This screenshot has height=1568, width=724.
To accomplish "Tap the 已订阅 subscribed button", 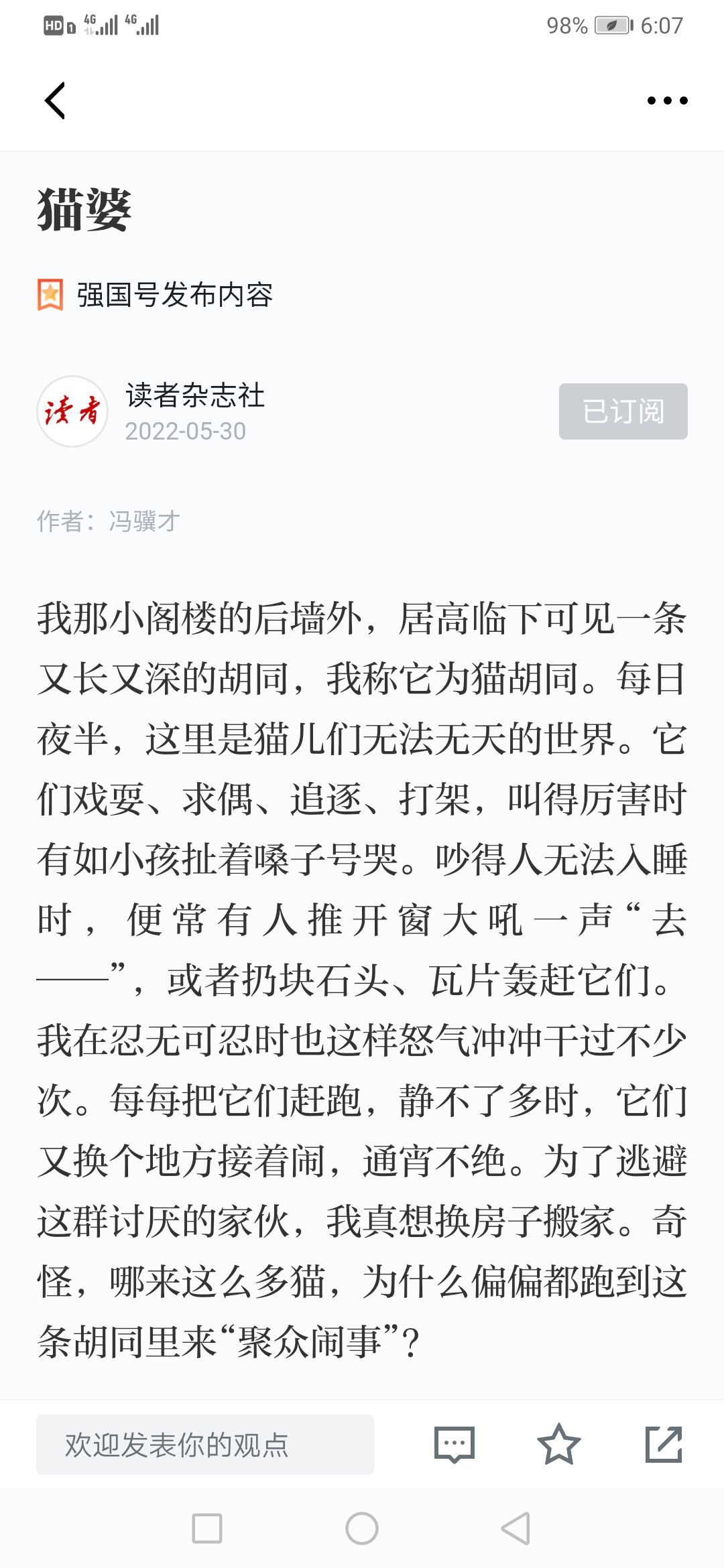I will pyautogui.click(x=623, y=411).
